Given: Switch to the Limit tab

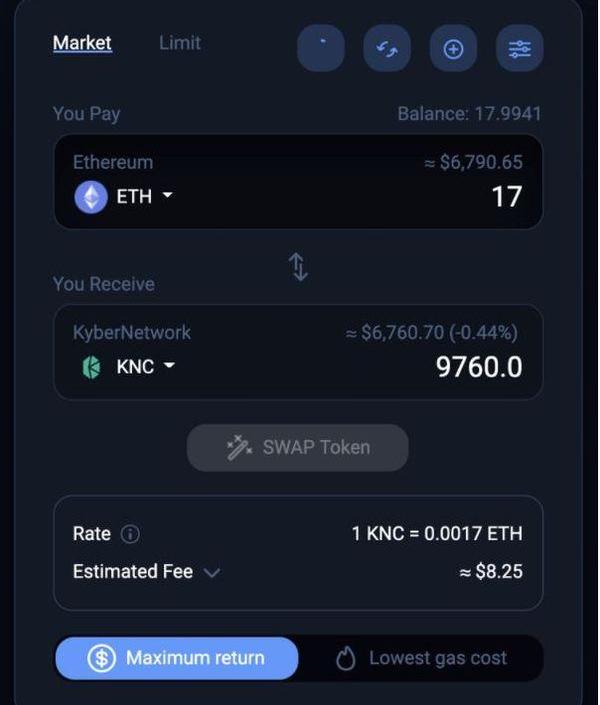Looking at the screenshot, I should pyautogui.click(x=179, y=43).
